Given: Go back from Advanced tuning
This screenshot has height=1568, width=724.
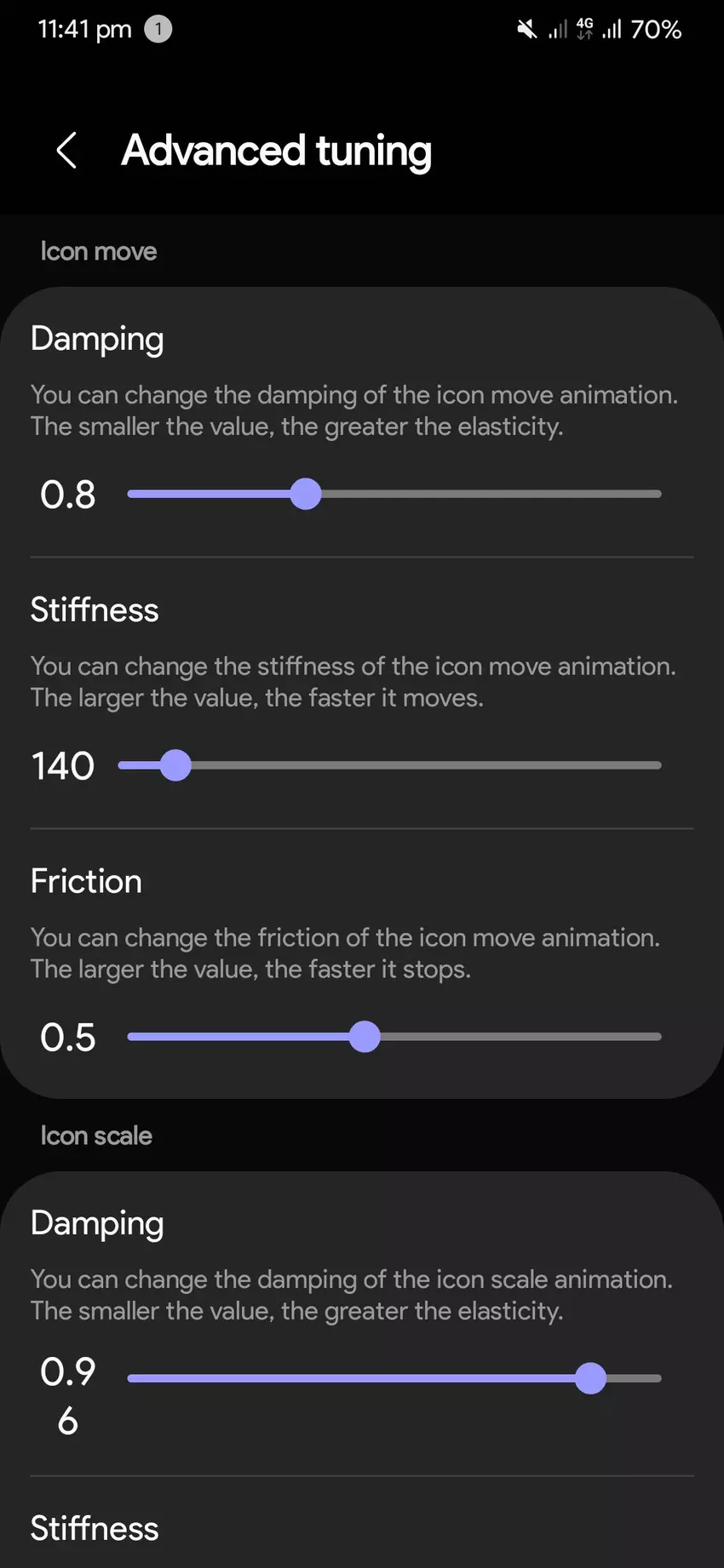Looking at the screenshot, I should (66, 151).
